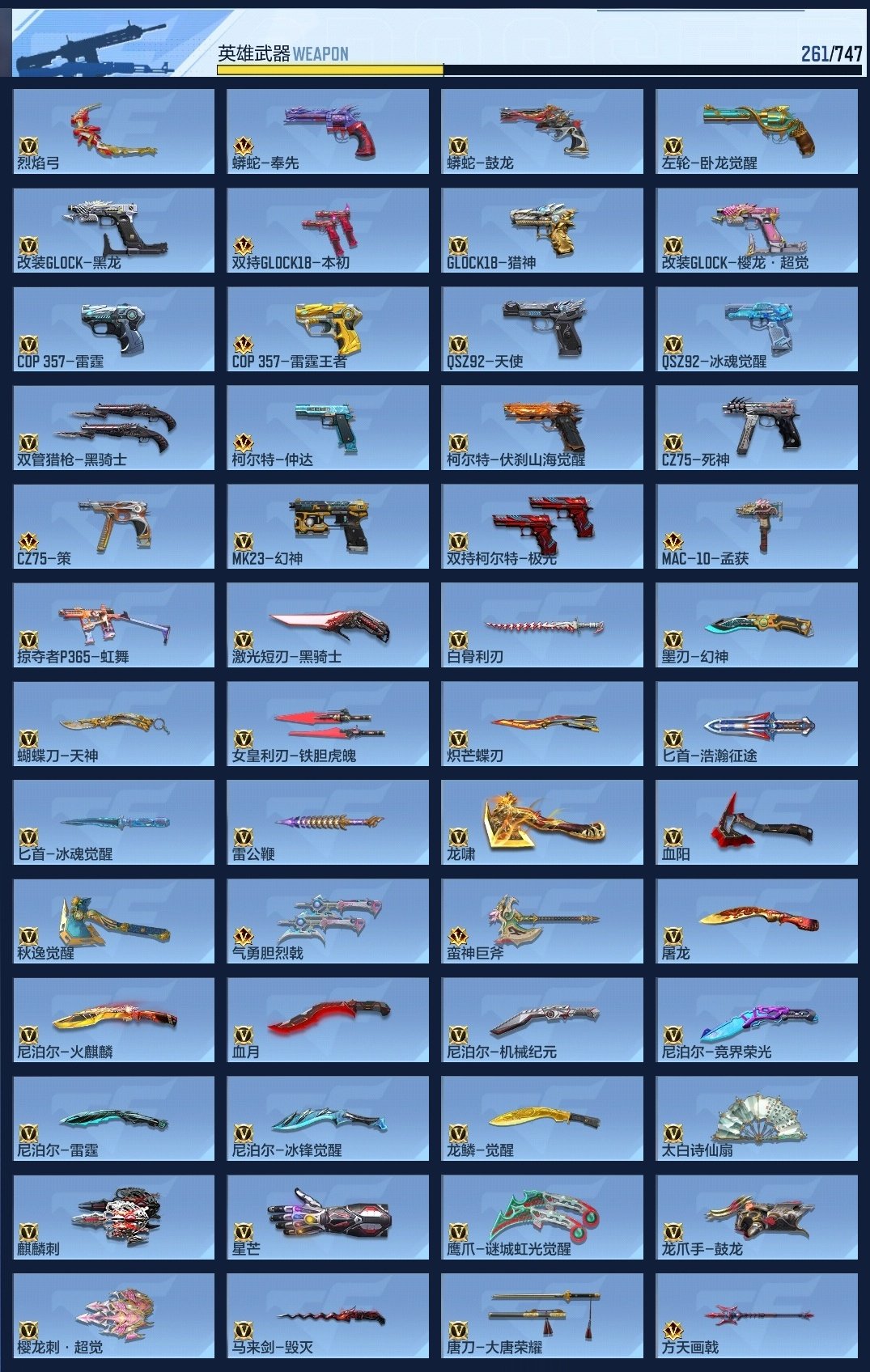Open the CZ75-死神 card
The height and width of the screenshot is (1372, 870).
[757, 428]
